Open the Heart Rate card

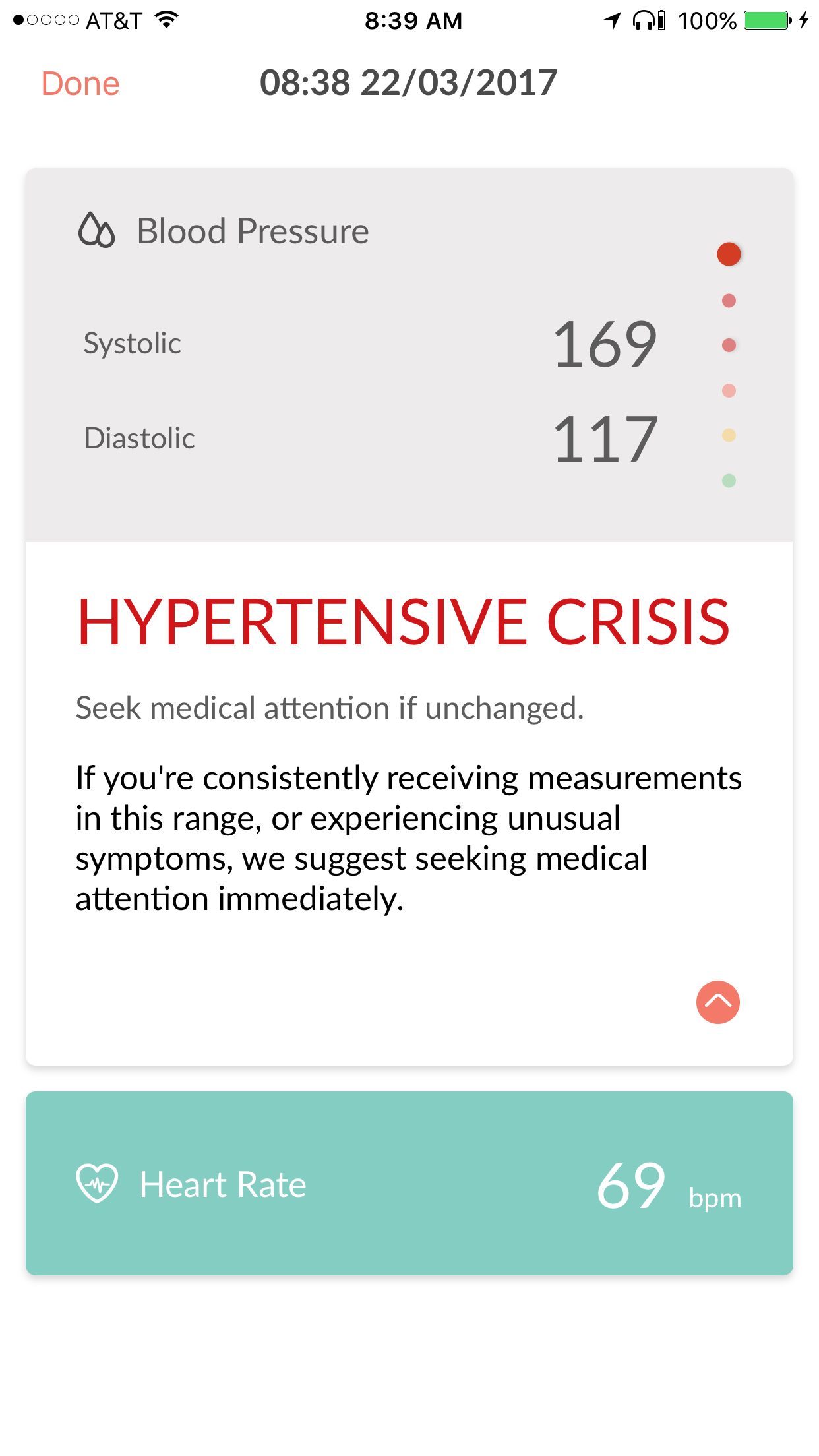[409, 1183]
